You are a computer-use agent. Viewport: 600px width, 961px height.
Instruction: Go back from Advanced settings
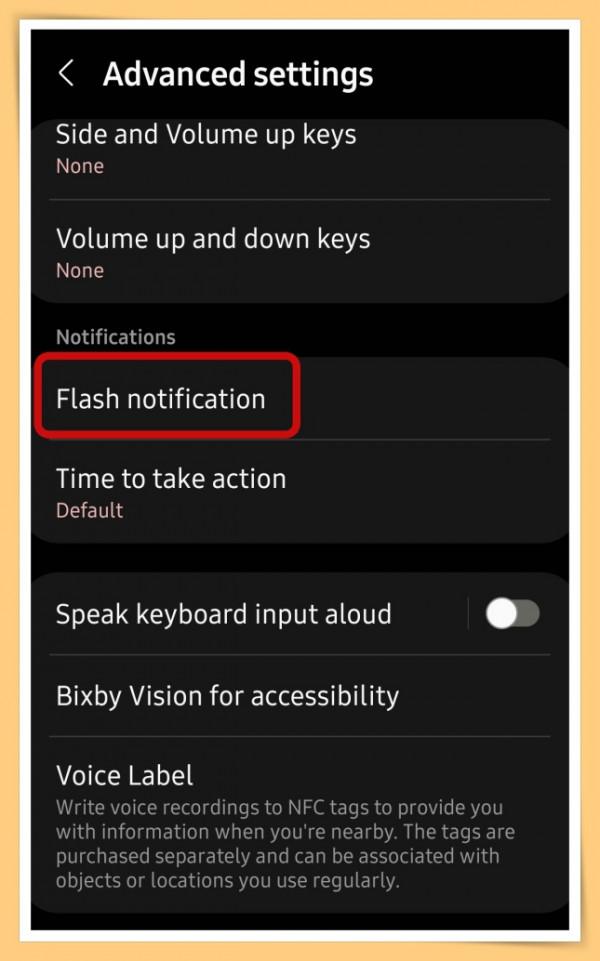(x=67, y=74)
